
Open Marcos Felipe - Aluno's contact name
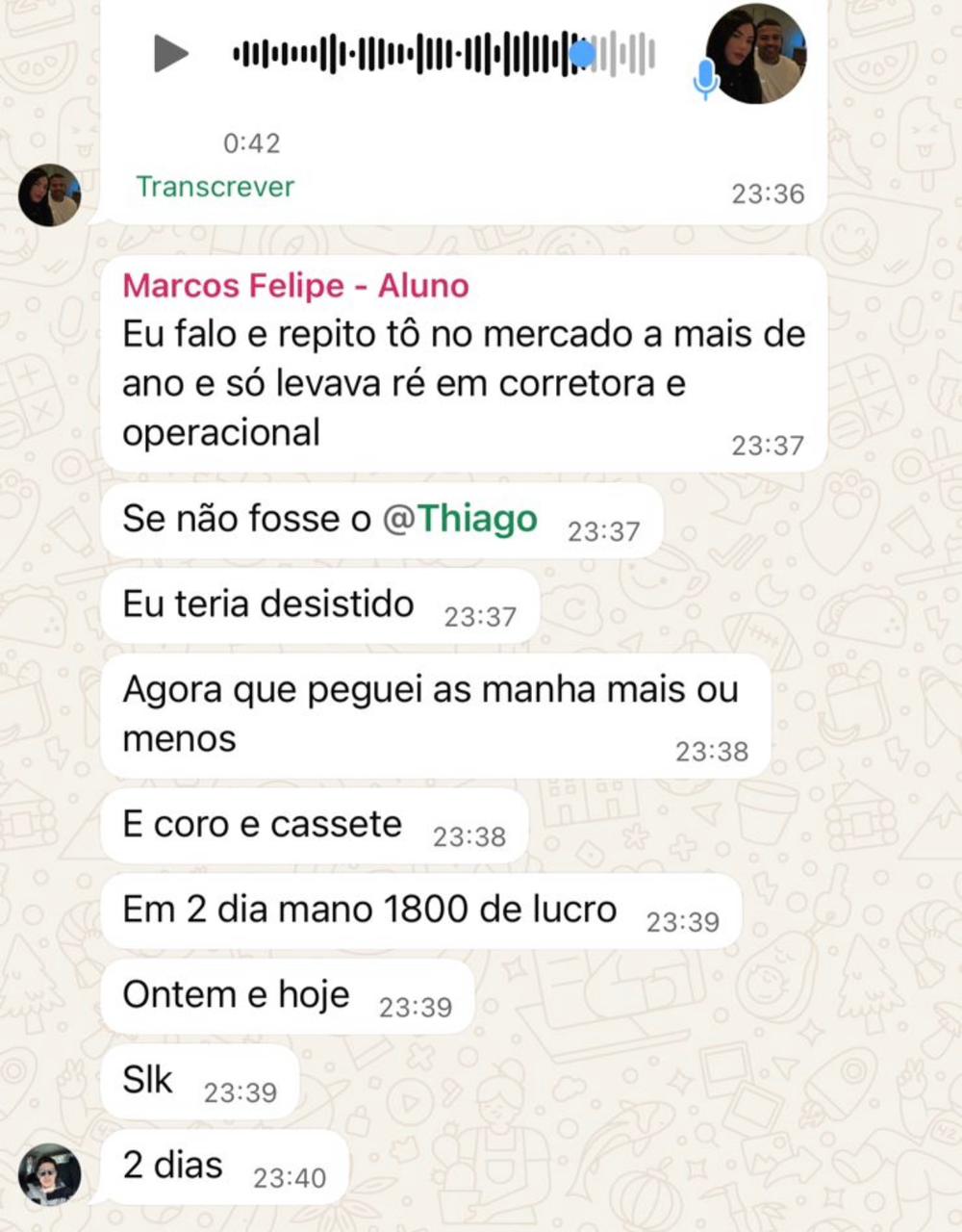295,286
